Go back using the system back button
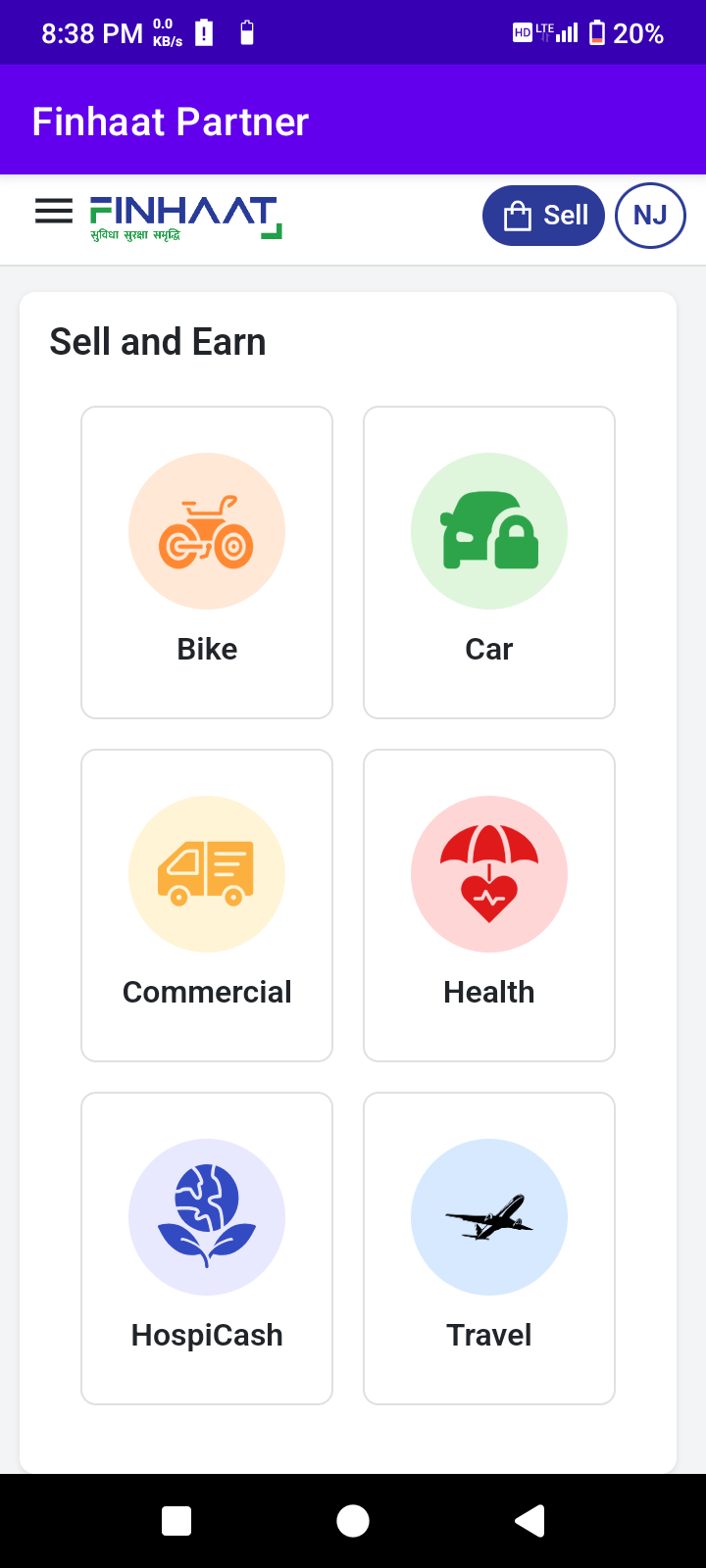 529,1521
